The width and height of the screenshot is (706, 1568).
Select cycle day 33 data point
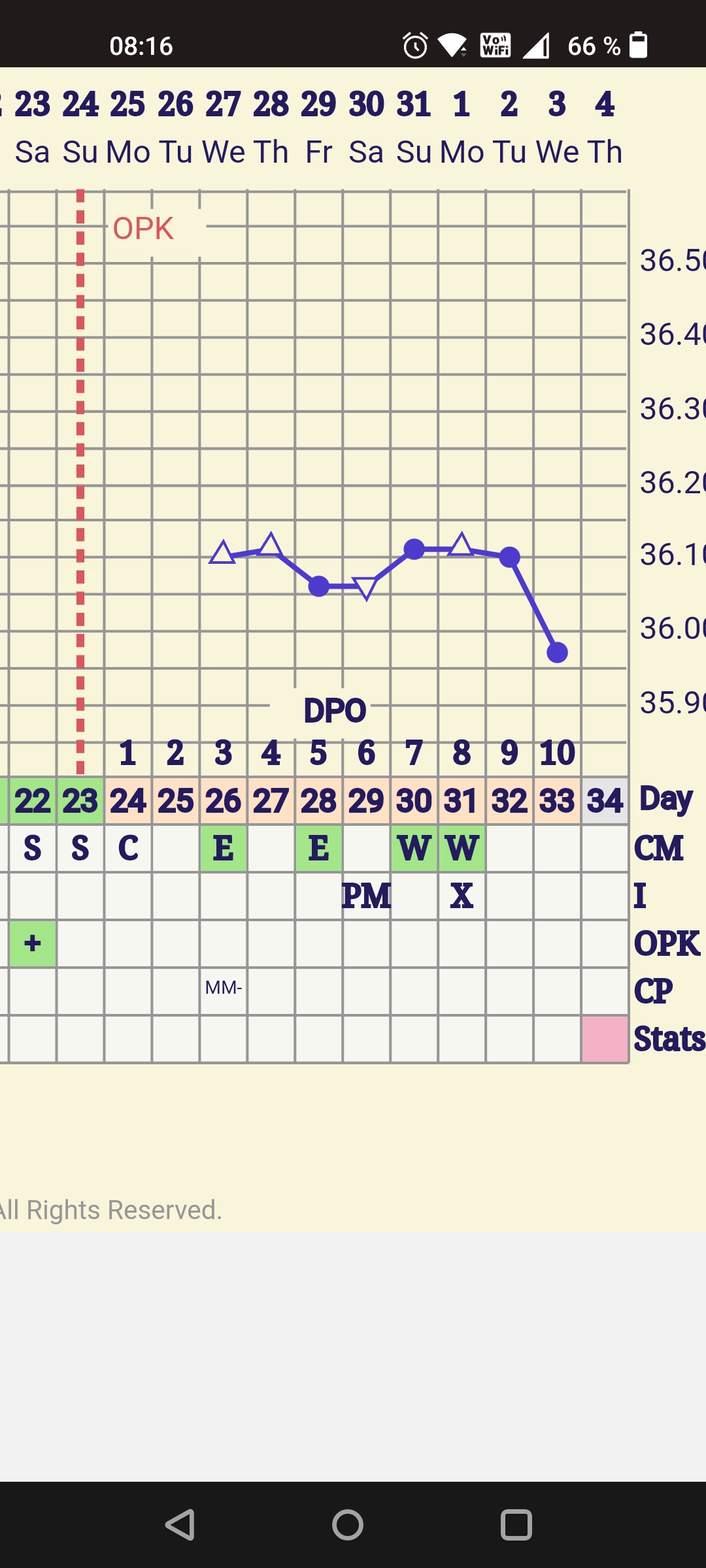557,652
